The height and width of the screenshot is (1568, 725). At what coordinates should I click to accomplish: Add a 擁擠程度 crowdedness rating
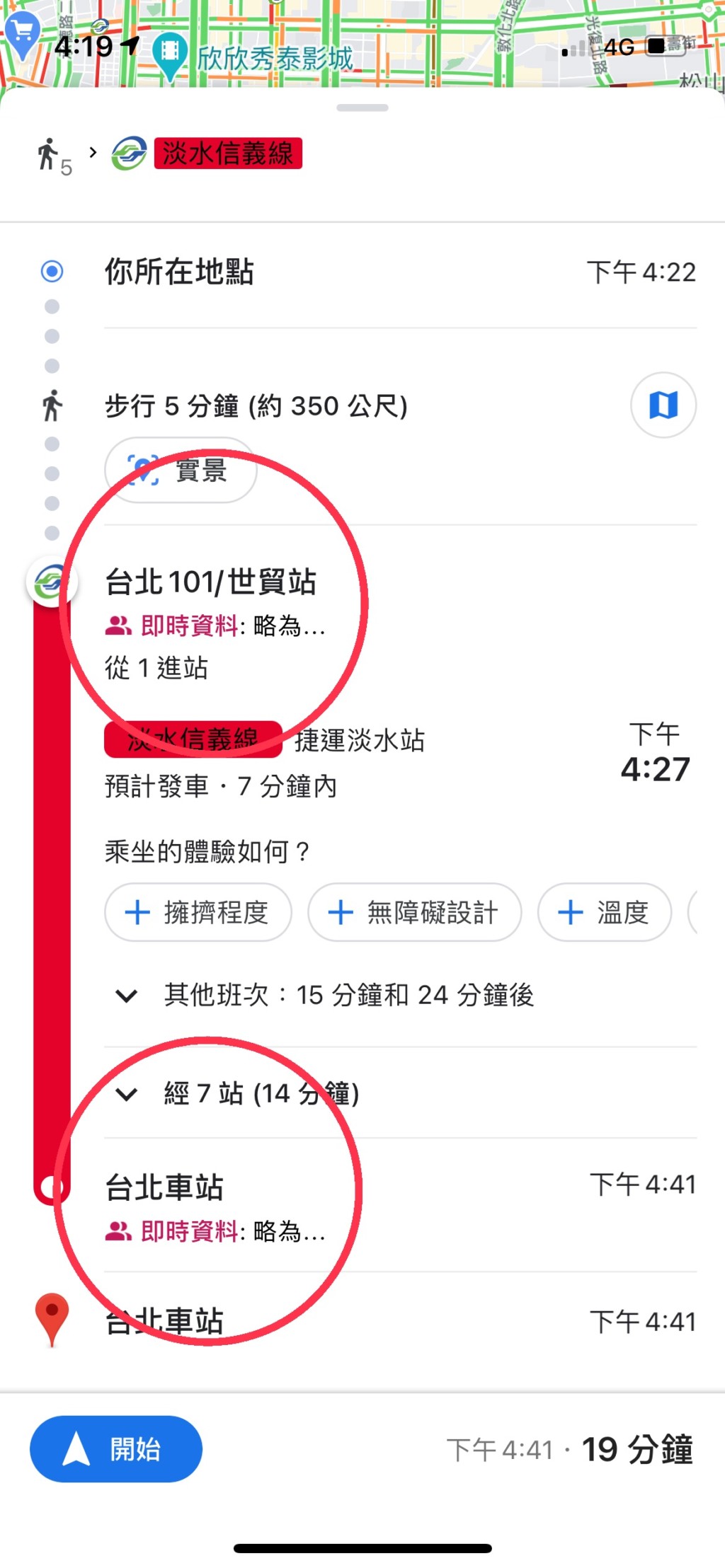pos(198,912)
